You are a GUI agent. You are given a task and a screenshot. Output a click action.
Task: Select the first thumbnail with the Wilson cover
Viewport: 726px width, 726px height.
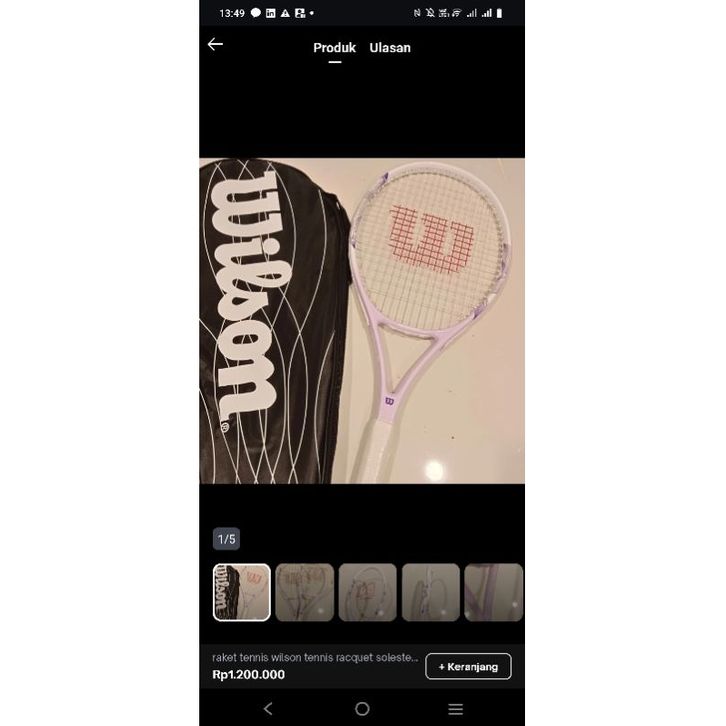(242, 592)
